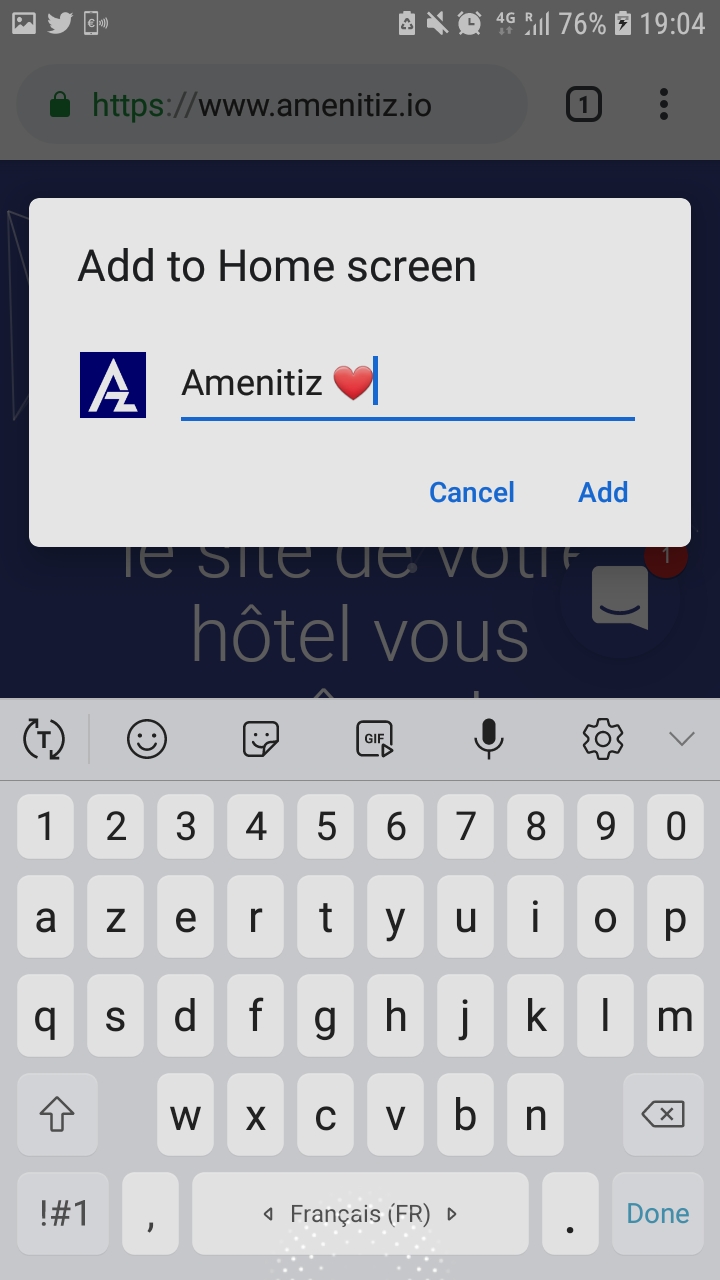Open the GIF keyboard
The width and height of the screenshot is (720, 1280).
tap(375, 739)
